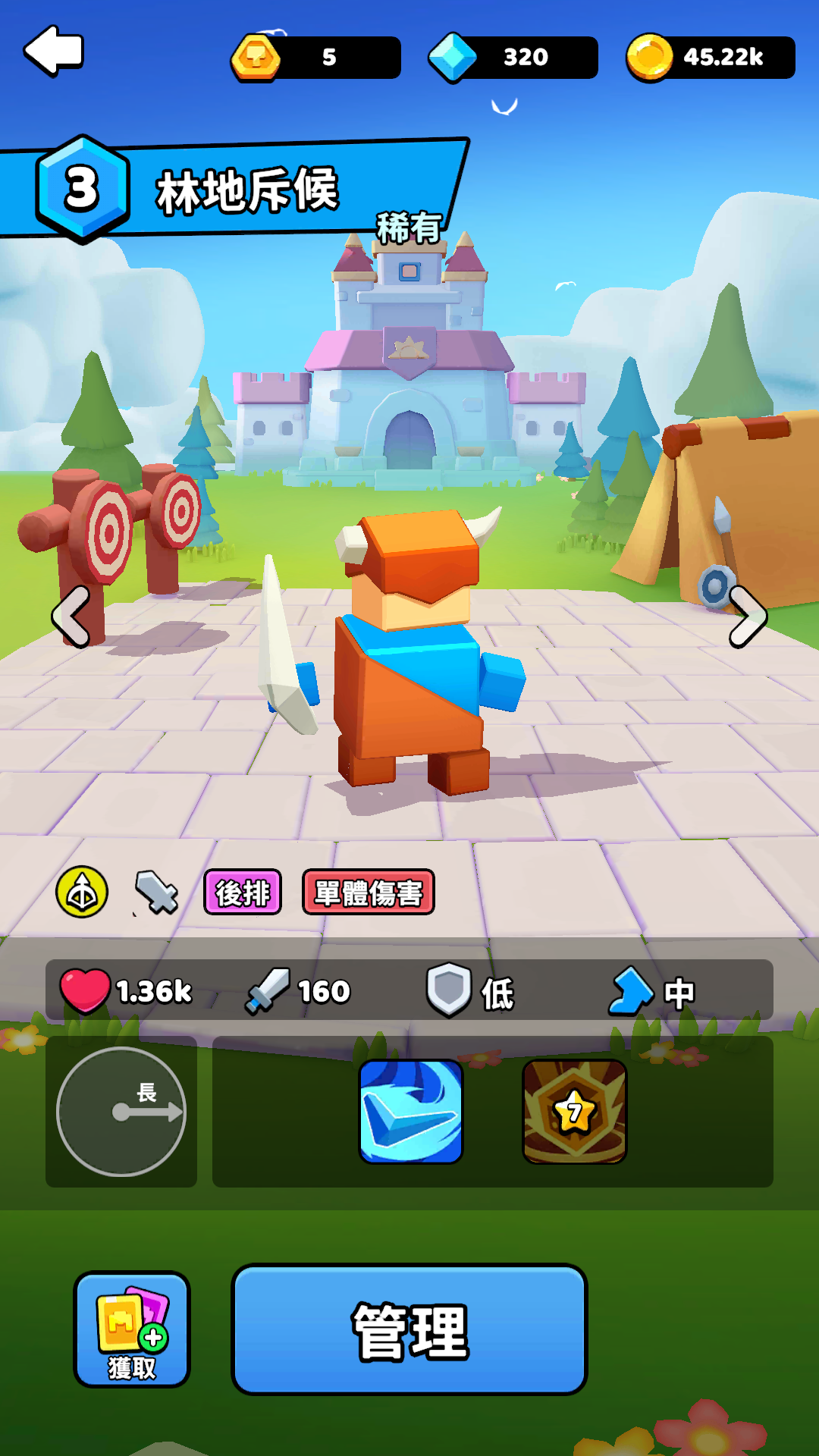Go back with the white arrow
This screenshot has height=1456, width=819.
[x=54, y=51]
